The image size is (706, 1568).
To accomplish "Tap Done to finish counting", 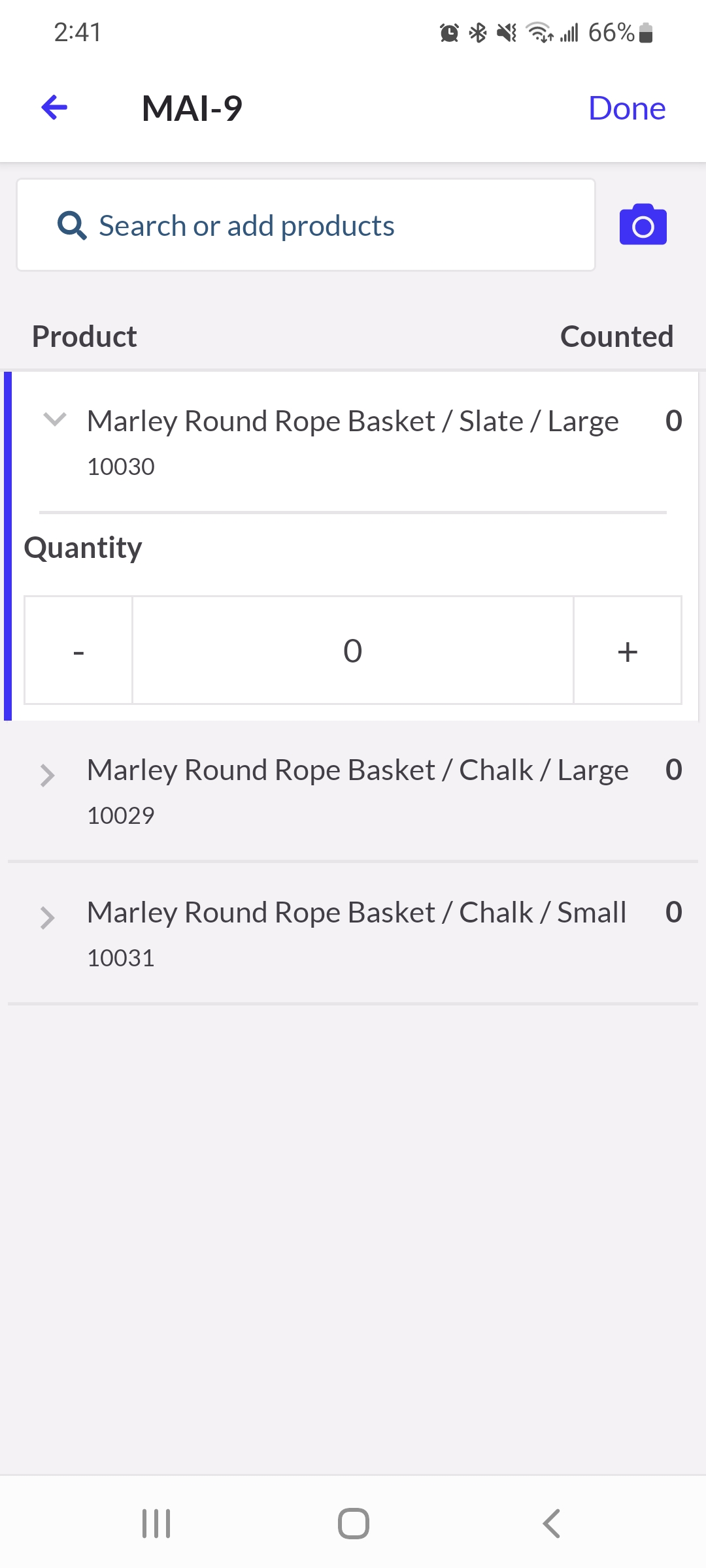I will coord(626,108).
